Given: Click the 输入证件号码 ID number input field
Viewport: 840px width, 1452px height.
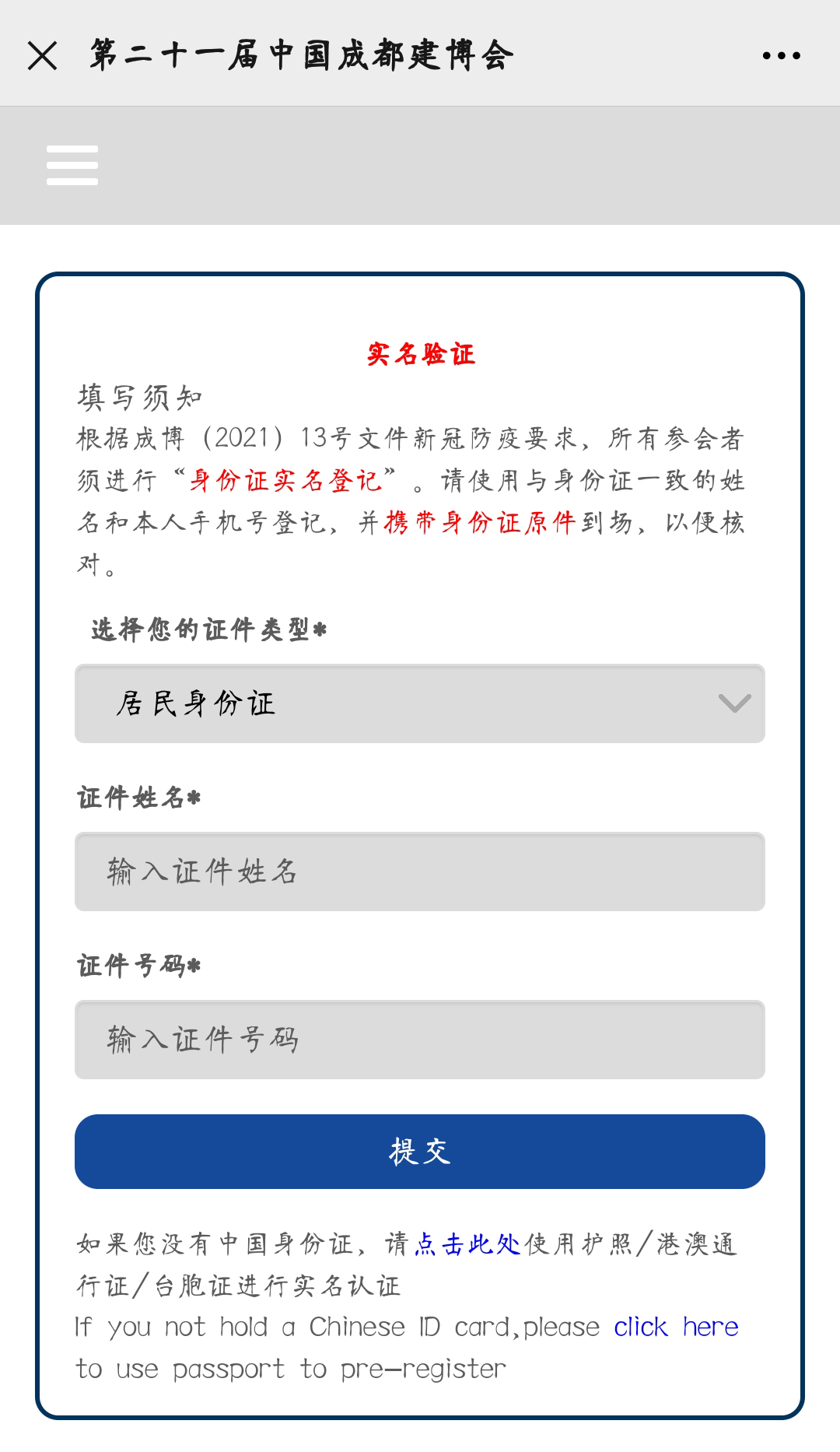Looking at the screenshot, I should click(420, 1039).
